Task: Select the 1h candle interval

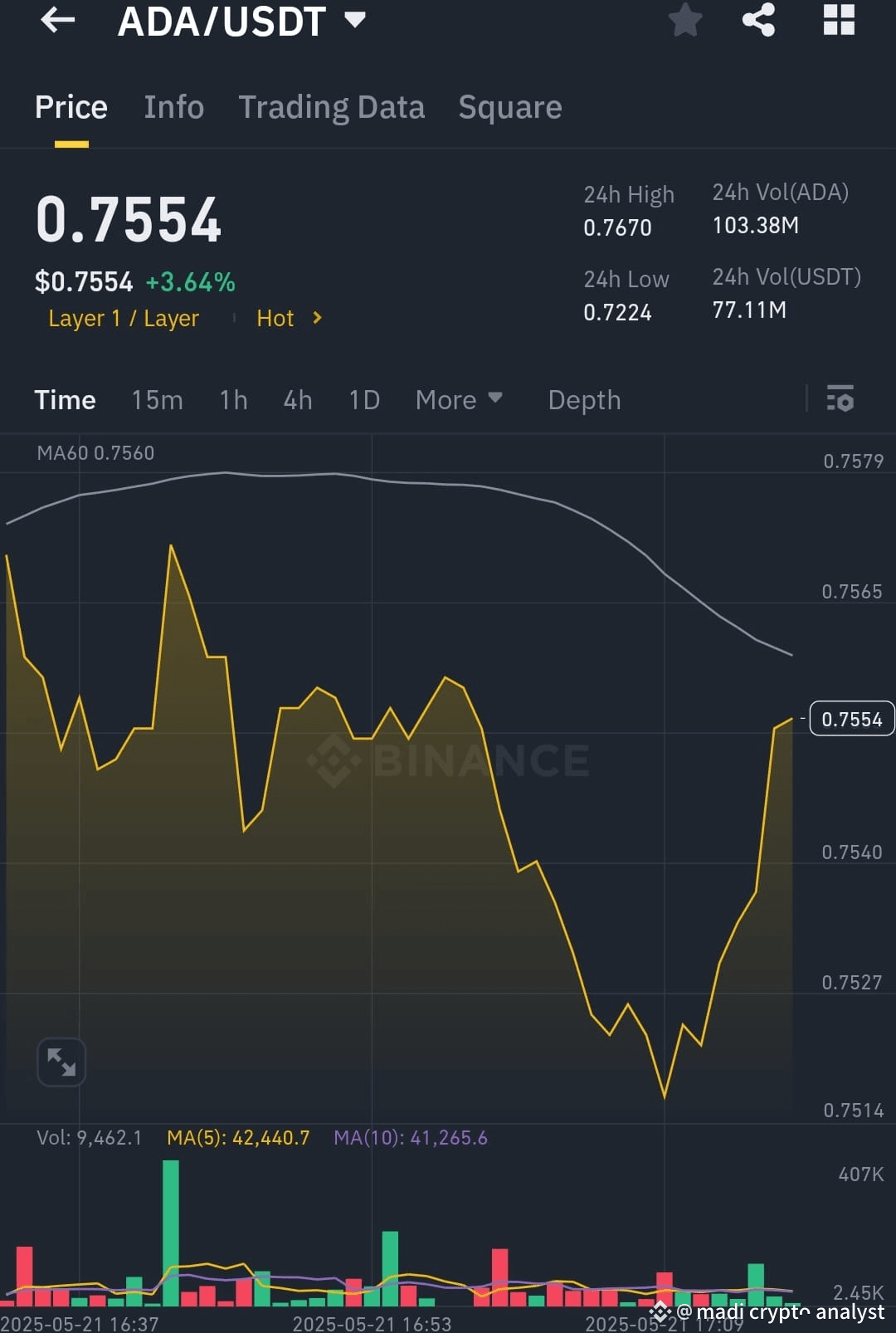Action: pos(233,400)
